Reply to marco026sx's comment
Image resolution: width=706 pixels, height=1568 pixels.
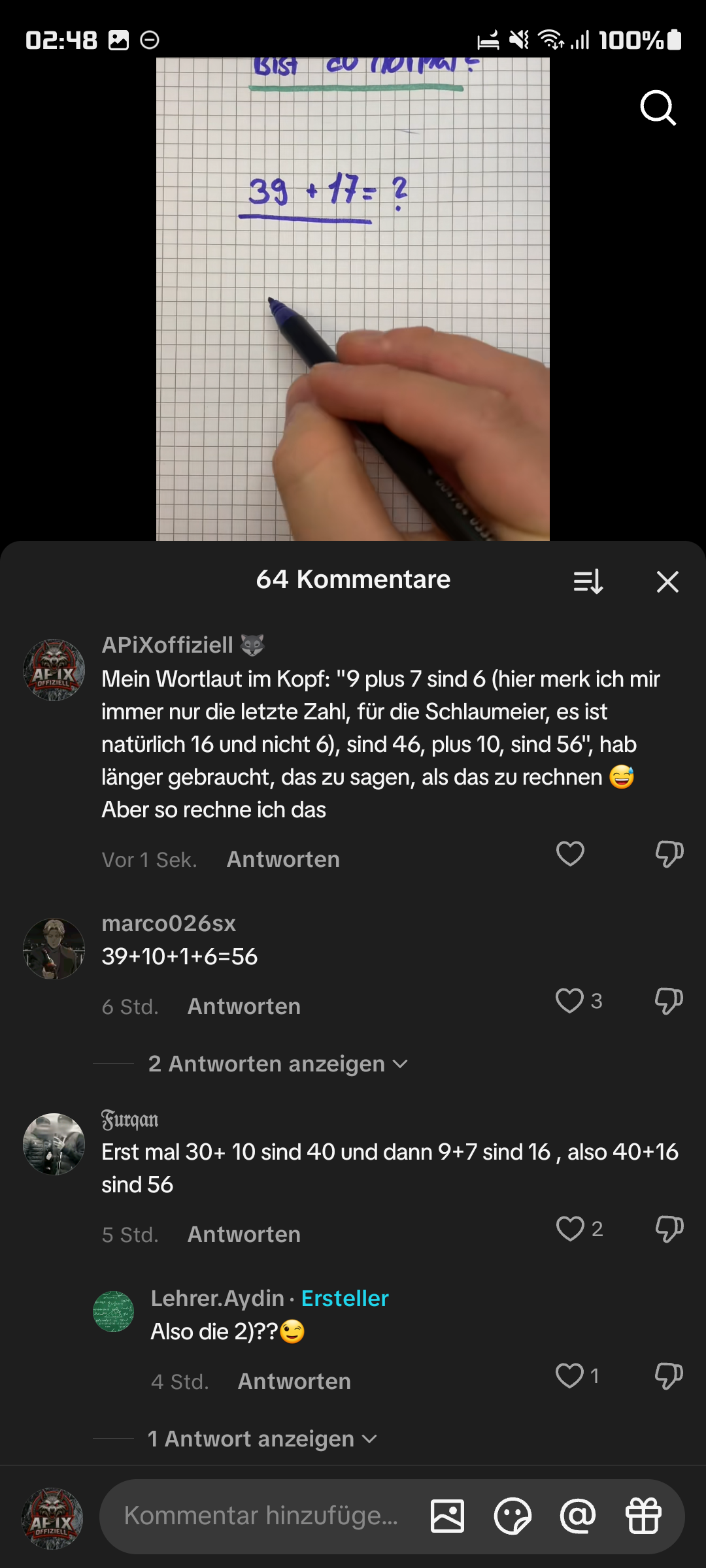click(244, 1006)
